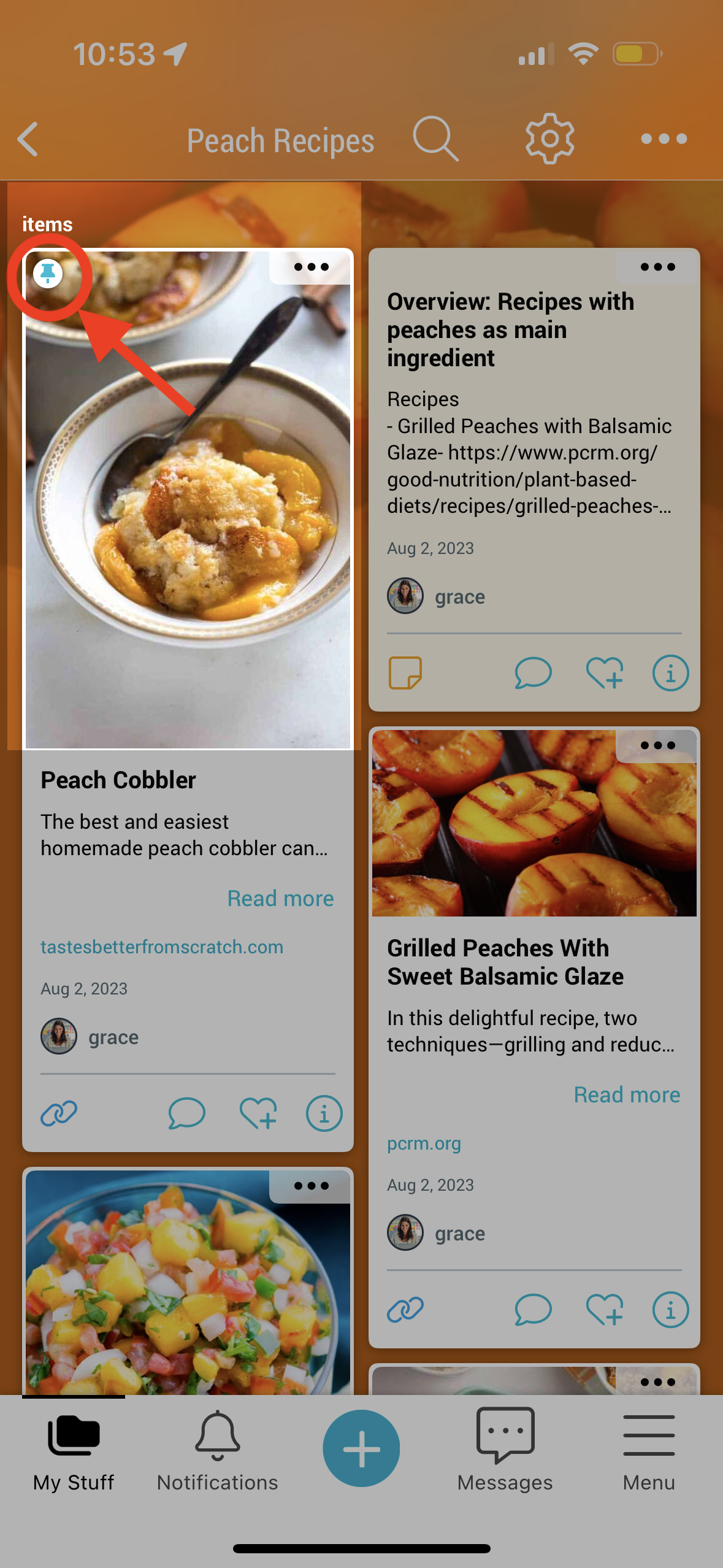Open the pcrm.org source link
723x1568 pixels.
point(424,1143)
